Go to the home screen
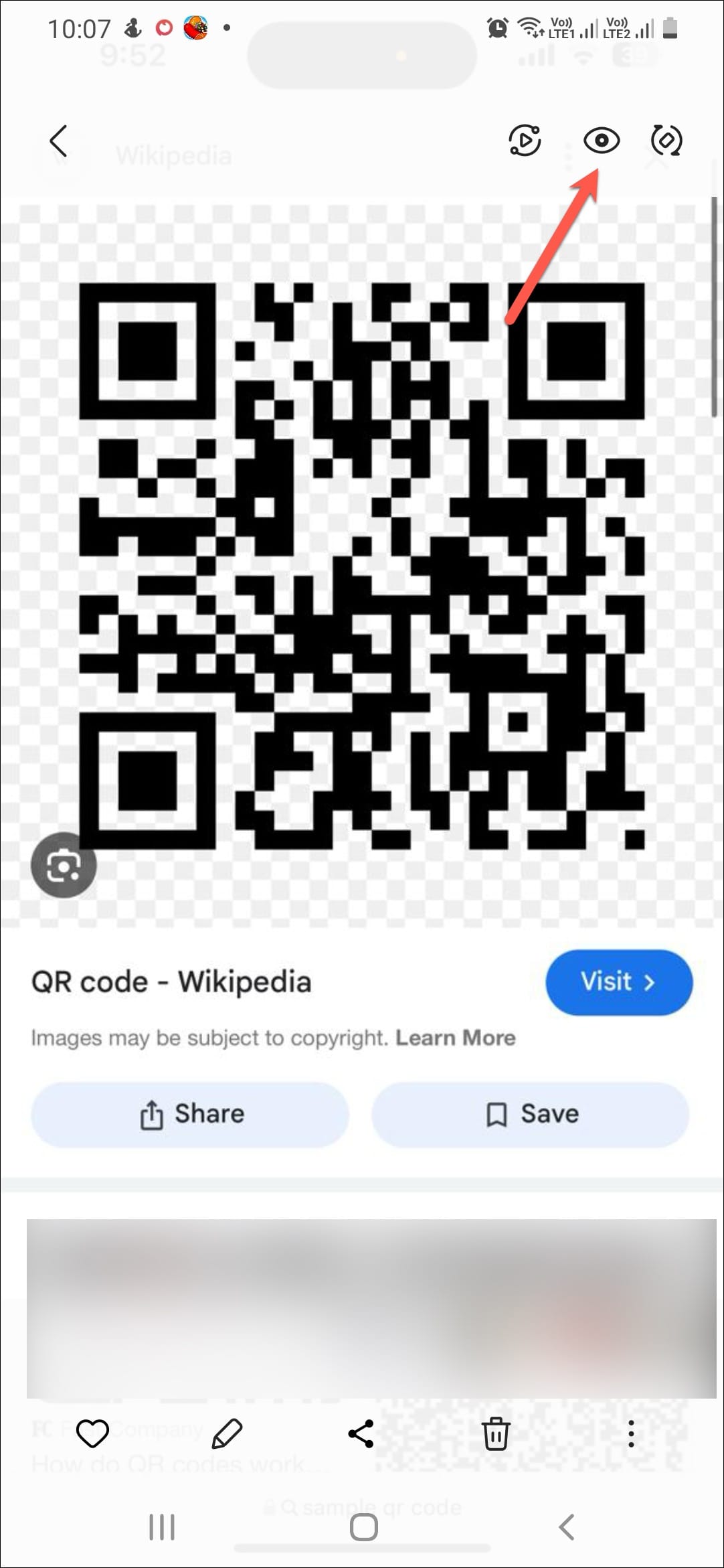Viewport: 724px width, 1568px height. (x=363, y=1527)
